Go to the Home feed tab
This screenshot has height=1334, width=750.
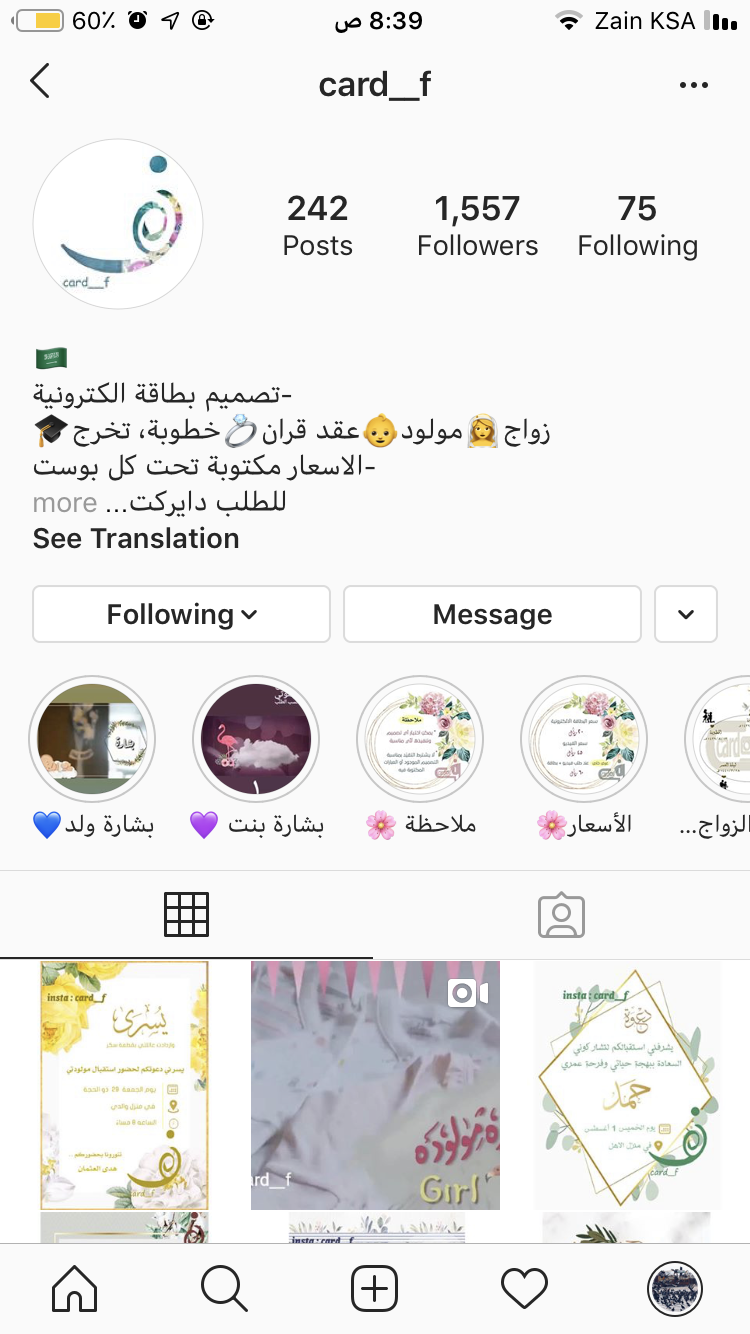coord(75,1288)
